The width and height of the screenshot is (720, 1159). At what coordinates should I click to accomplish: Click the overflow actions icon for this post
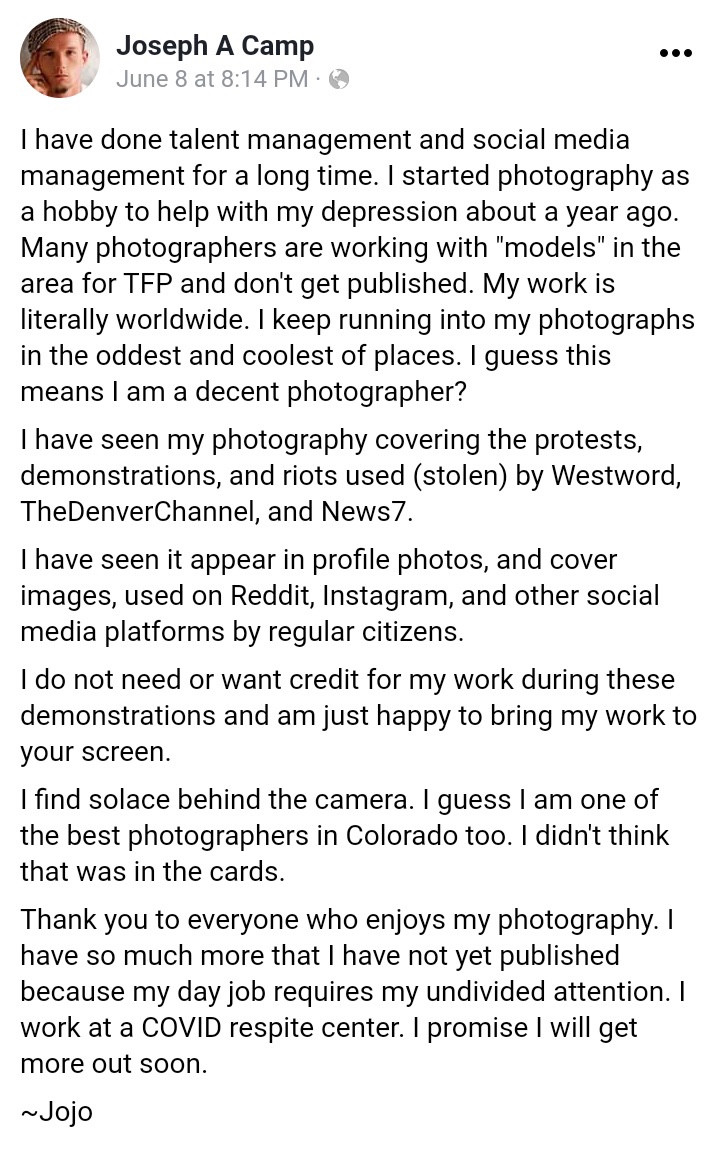(677, 52)
